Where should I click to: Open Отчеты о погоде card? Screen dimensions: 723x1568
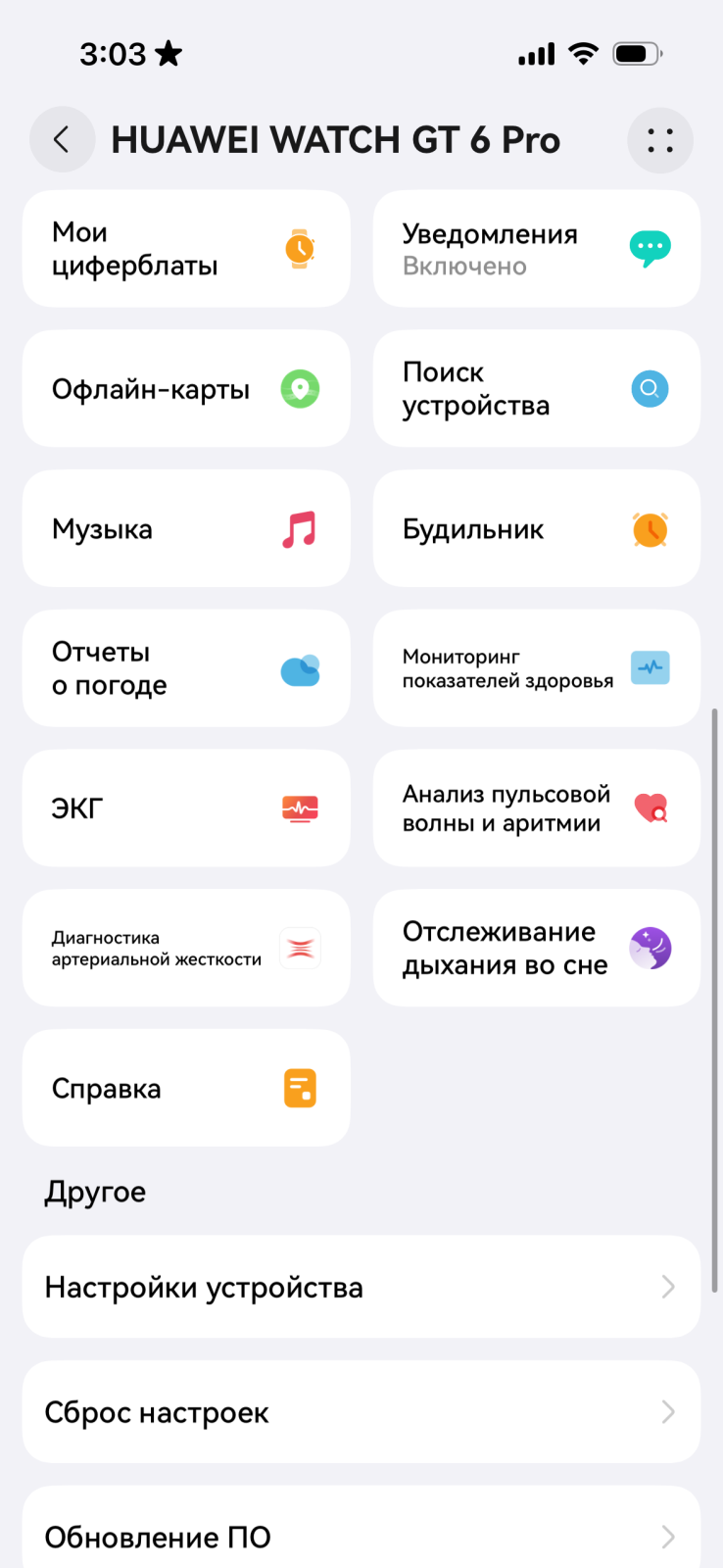pos(186,668)
